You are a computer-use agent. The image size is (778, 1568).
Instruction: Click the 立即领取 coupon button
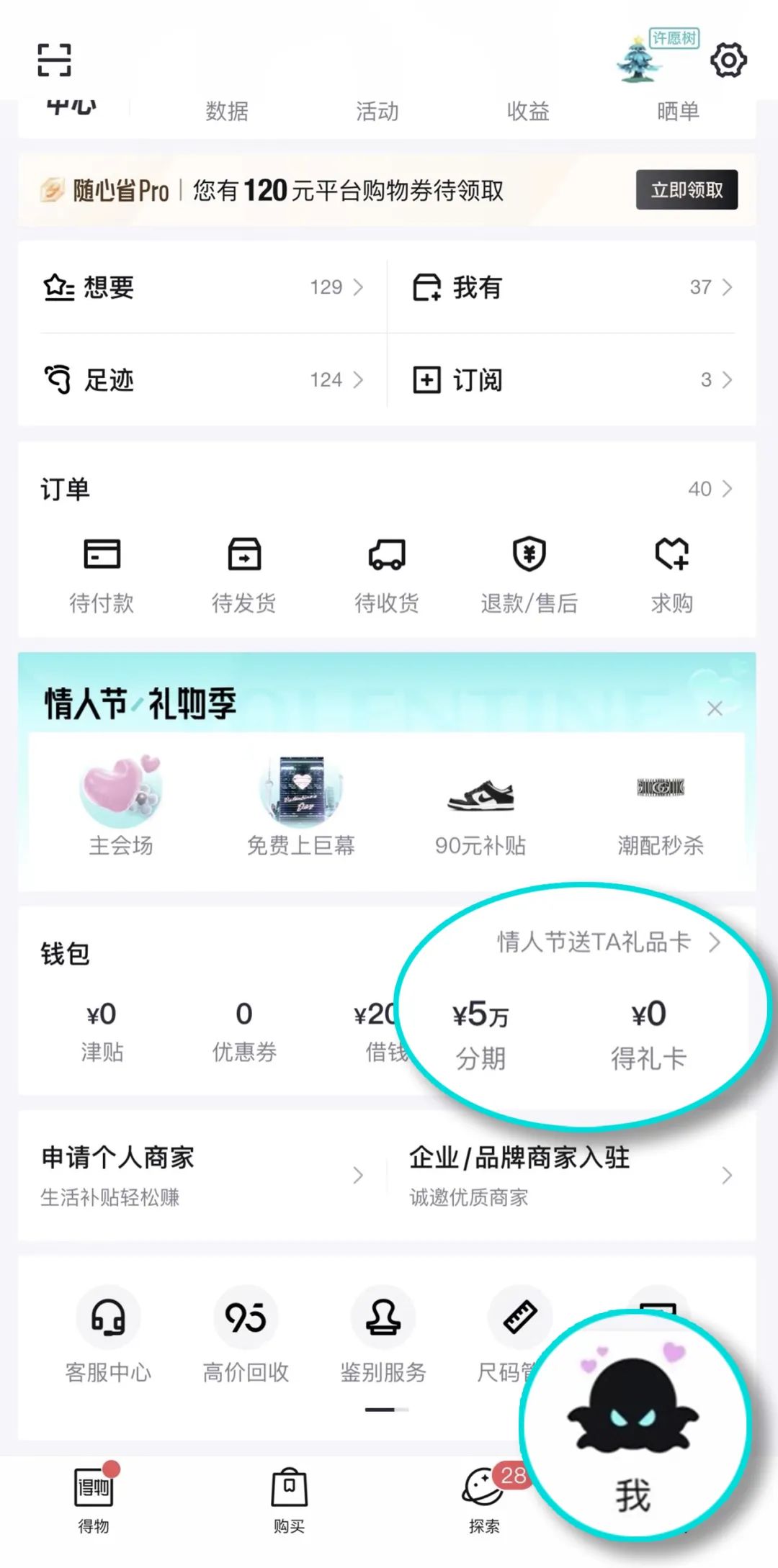[x=686, y=190]
